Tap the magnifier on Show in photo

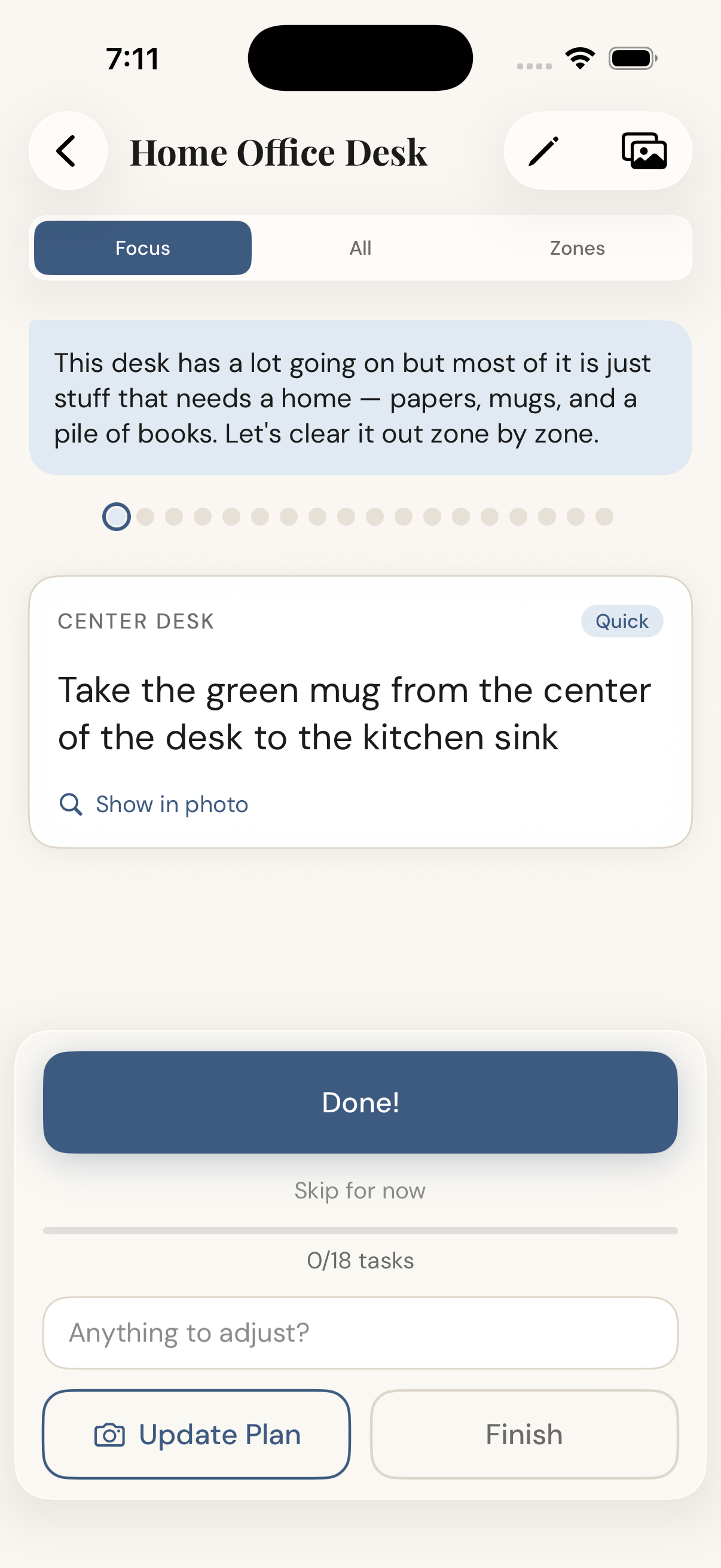click(x=71, y=804)
